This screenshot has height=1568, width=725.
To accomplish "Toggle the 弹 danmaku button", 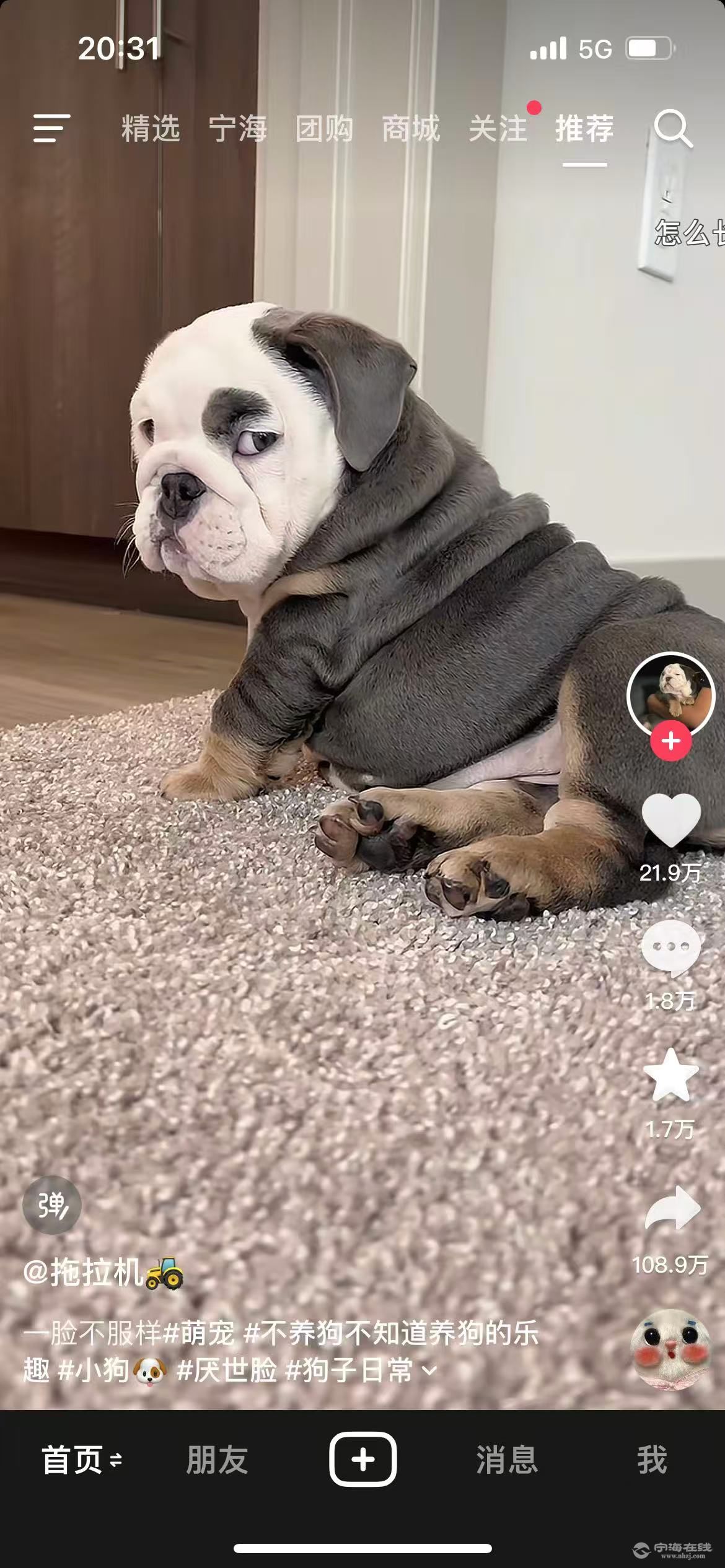I will (52, 1205).
